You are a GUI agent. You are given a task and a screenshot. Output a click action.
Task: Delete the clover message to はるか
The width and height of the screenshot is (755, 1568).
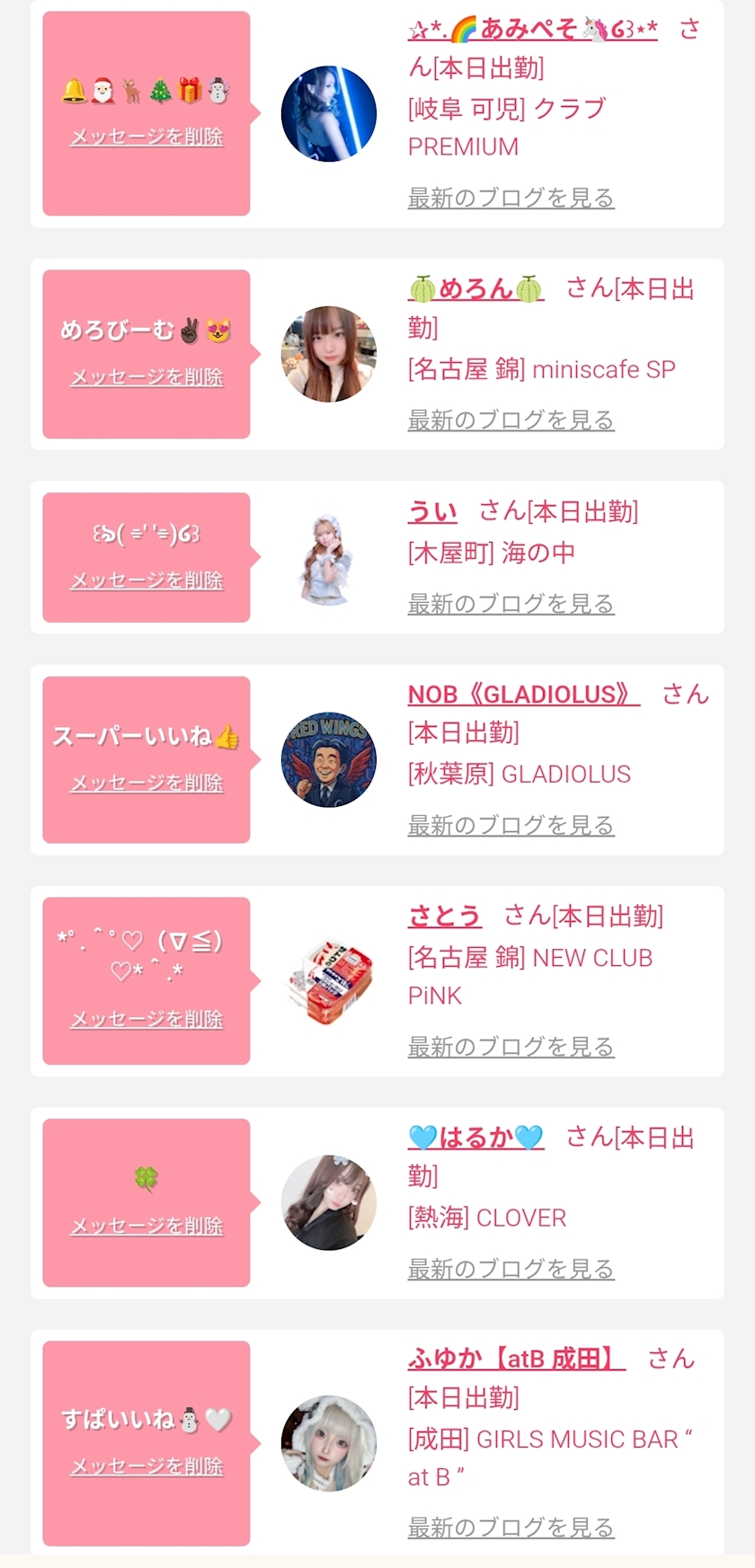pyautogui.click(x=147, y=1226)
